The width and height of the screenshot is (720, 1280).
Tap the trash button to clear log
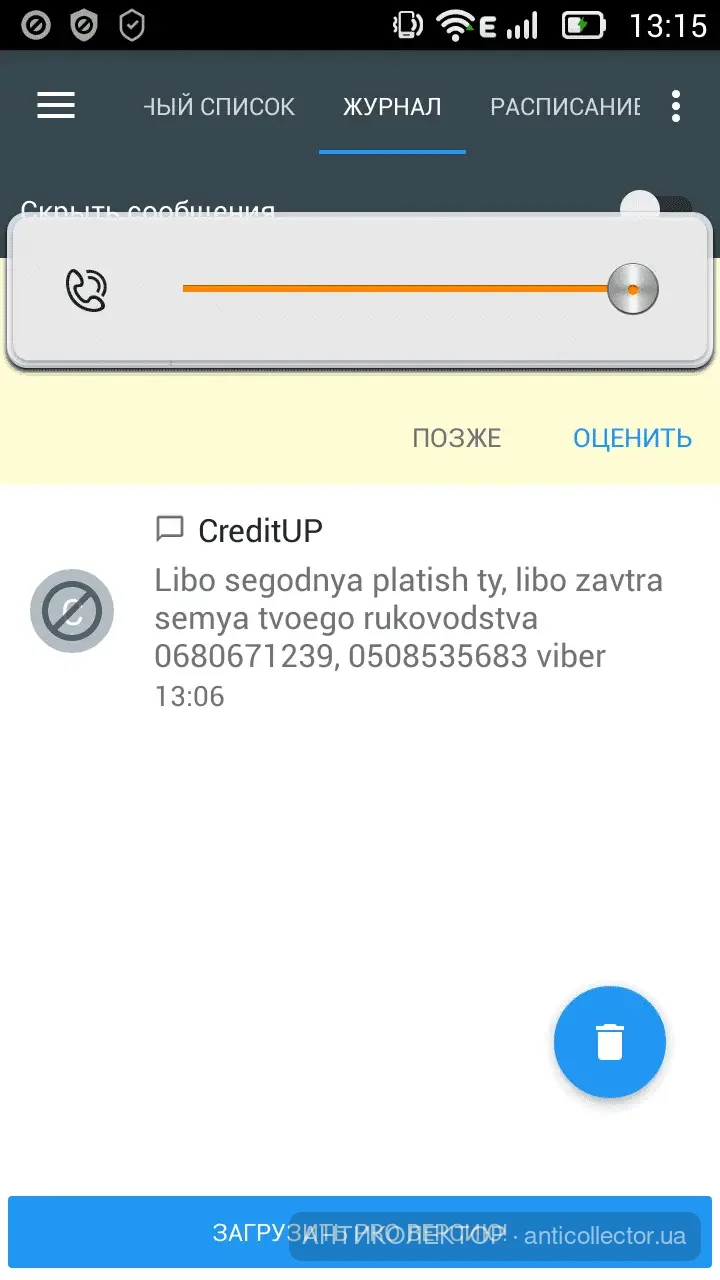pyautogui.click(x=609, y=1041)
